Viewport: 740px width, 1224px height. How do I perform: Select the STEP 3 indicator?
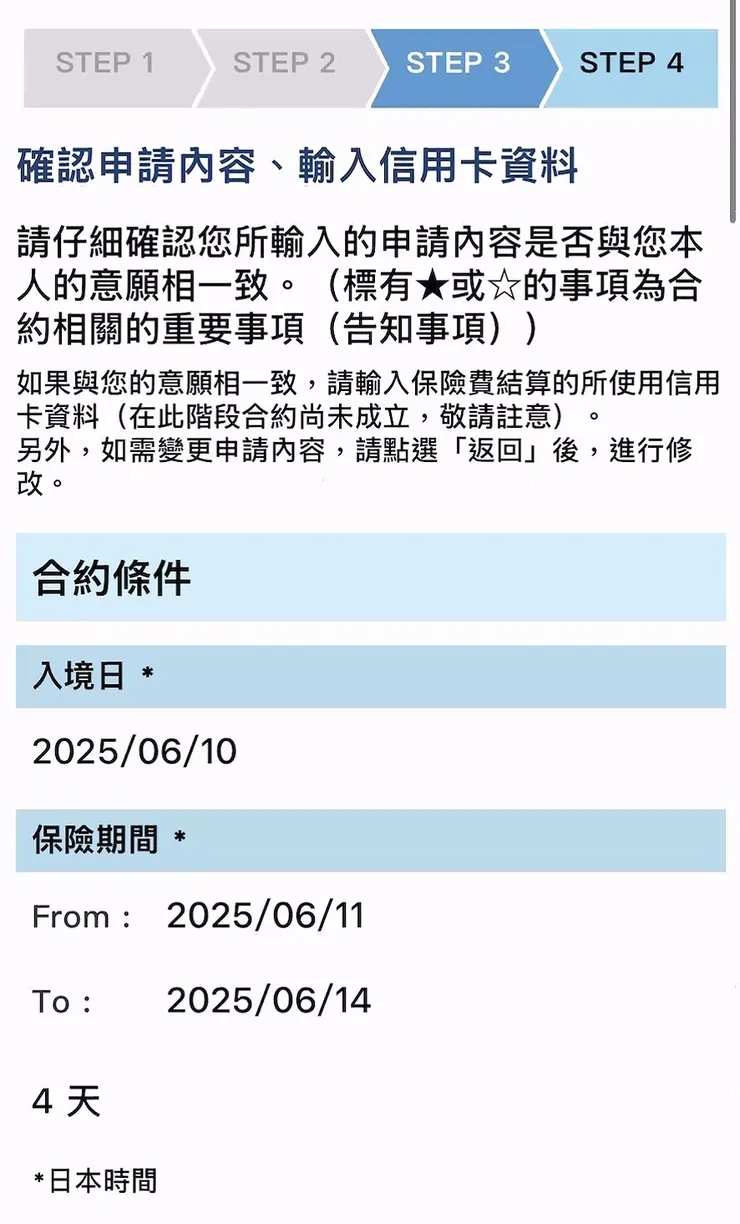click(458, 63)
